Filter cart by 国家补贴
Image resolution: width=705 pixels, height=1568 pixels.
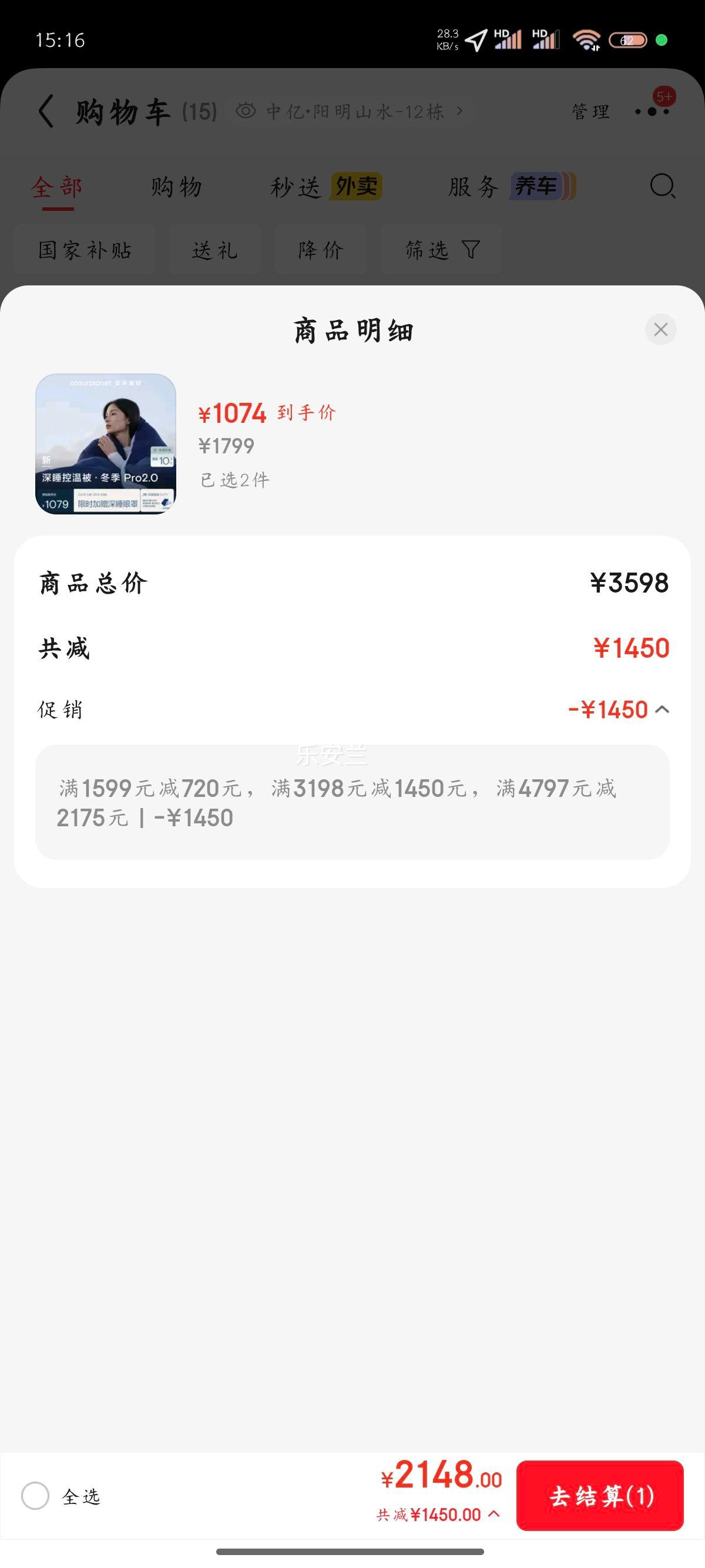click(x=85, y=250)
